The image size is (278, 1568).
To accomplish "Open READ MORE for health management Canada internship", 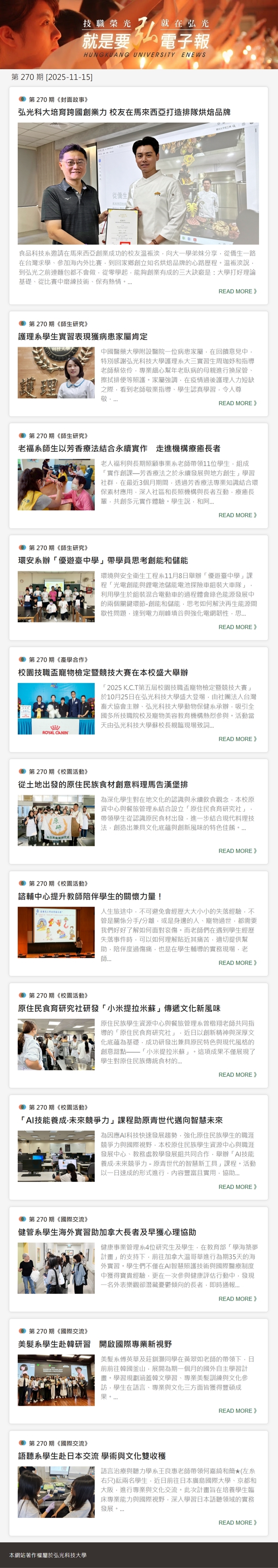I will (x=237, y=1299).
